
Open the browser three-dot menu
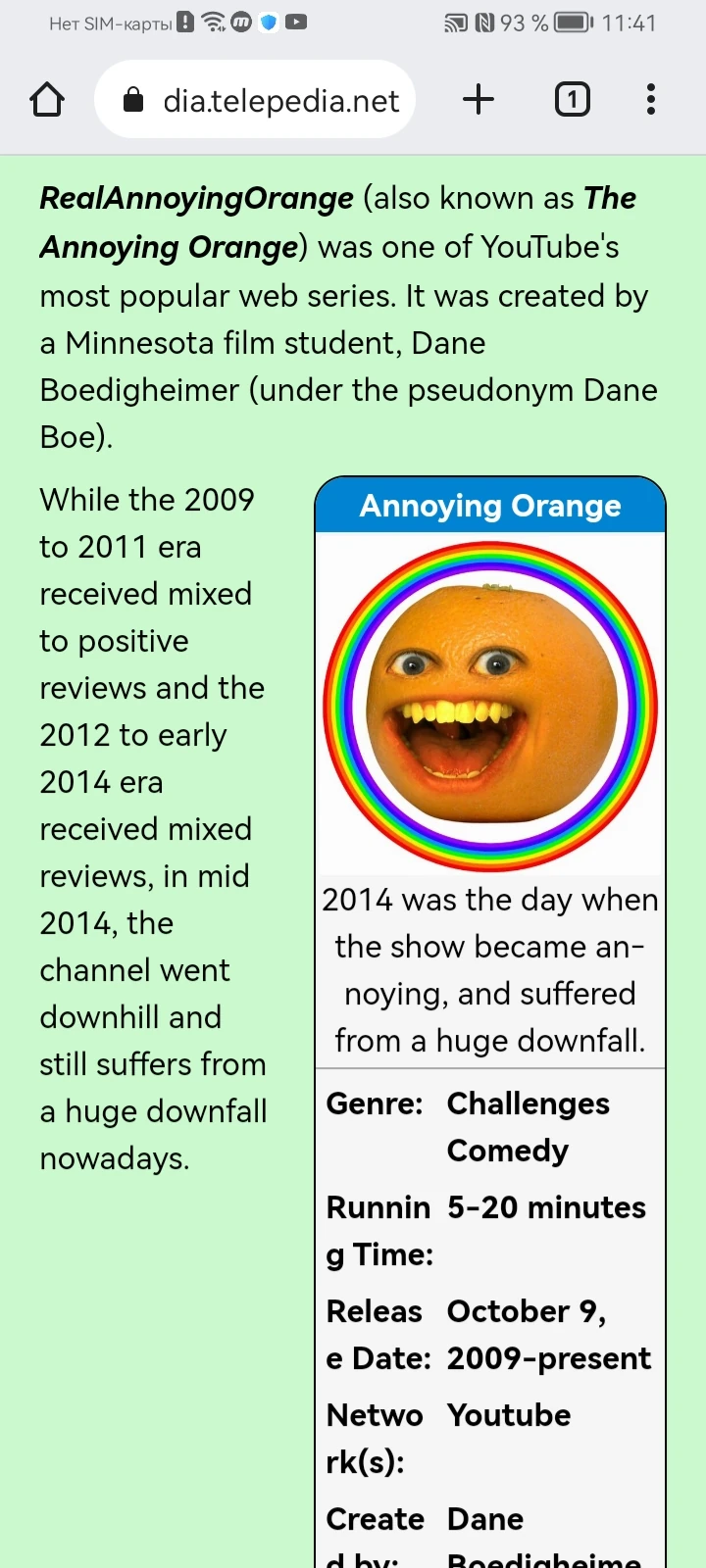click(650, 98)
